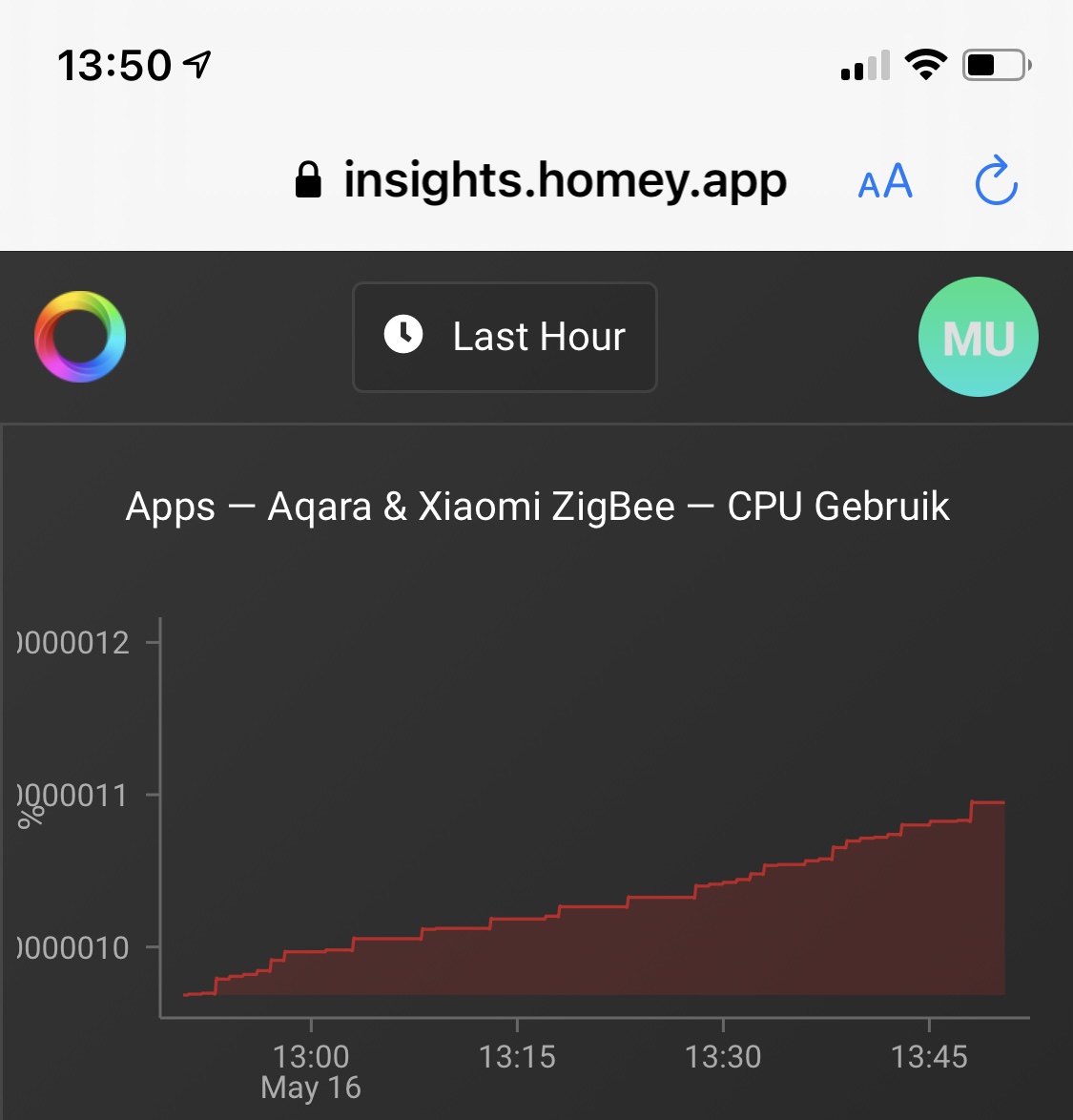Open the Homey colorful ring menu

point(80,337)
